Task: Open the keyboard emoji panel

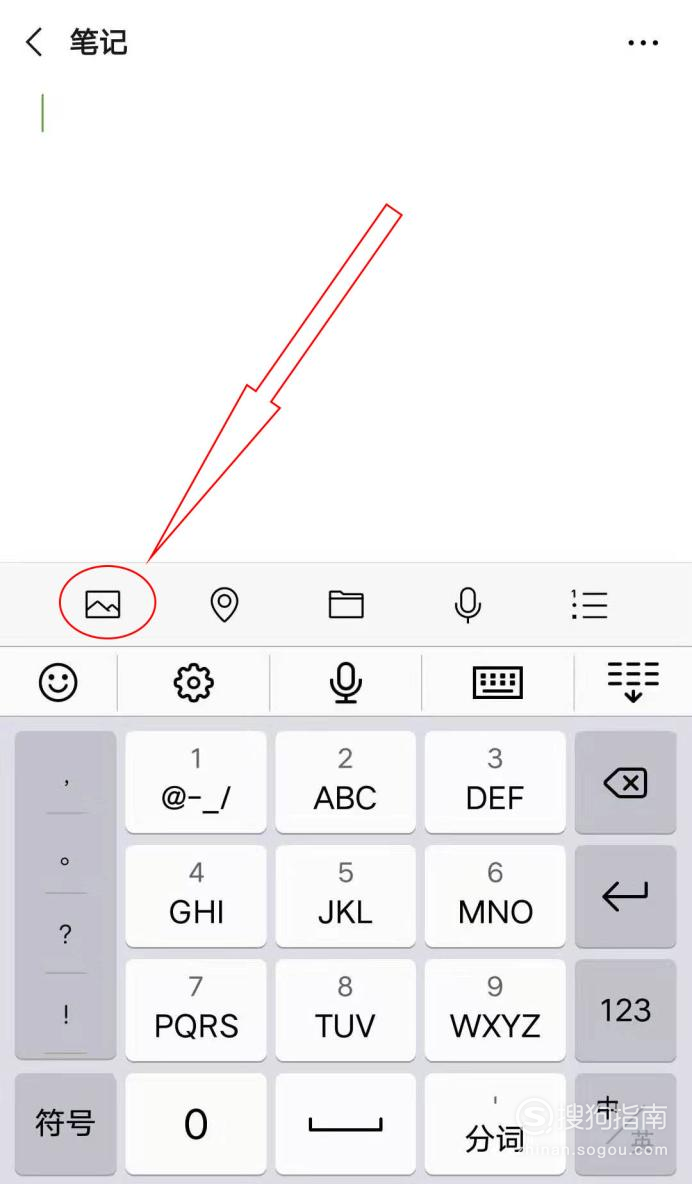Action: pyautogui.click(x=58, y=683)
